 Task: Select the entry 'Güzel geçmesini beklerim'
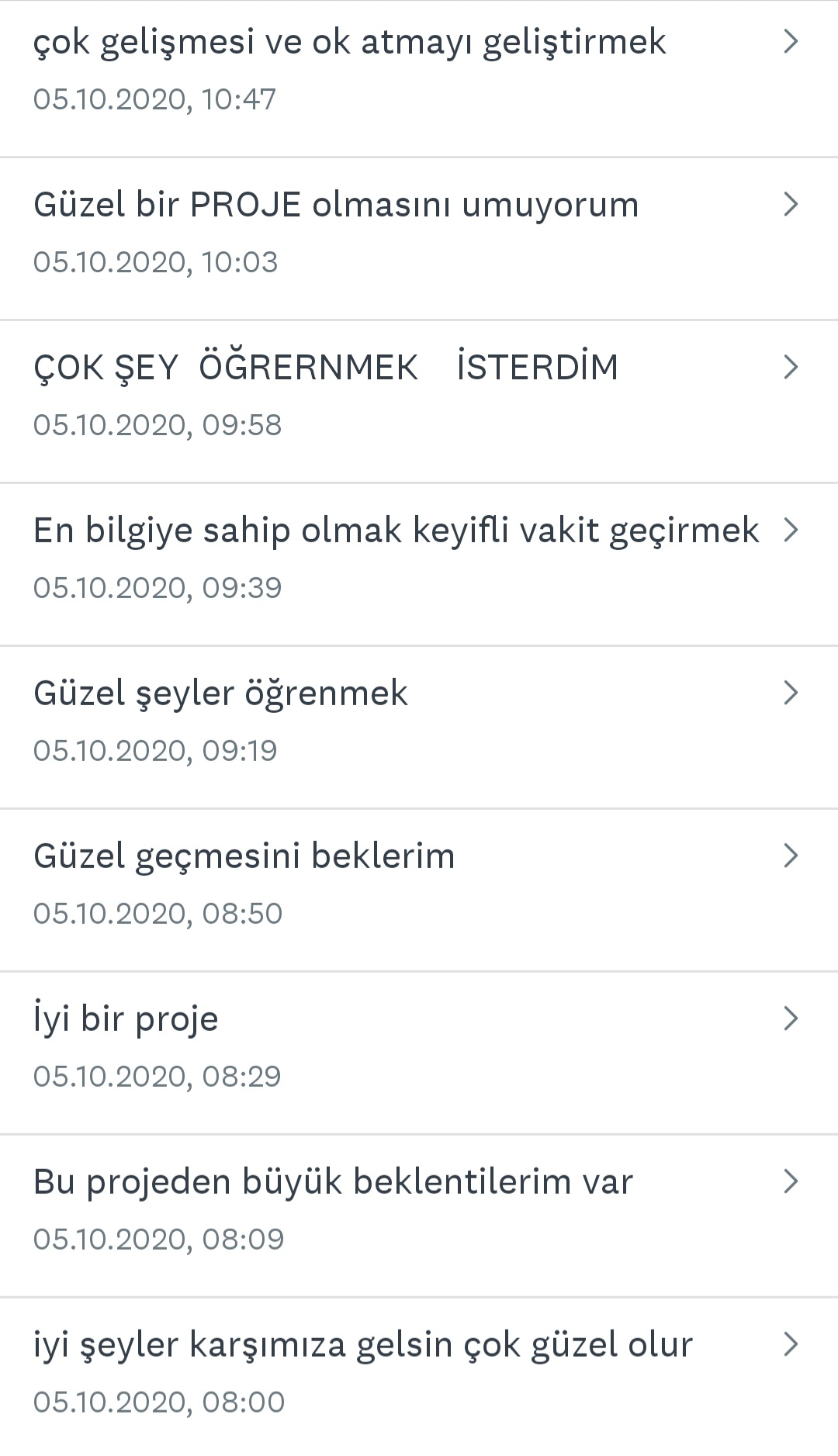[x=244, y=856]
